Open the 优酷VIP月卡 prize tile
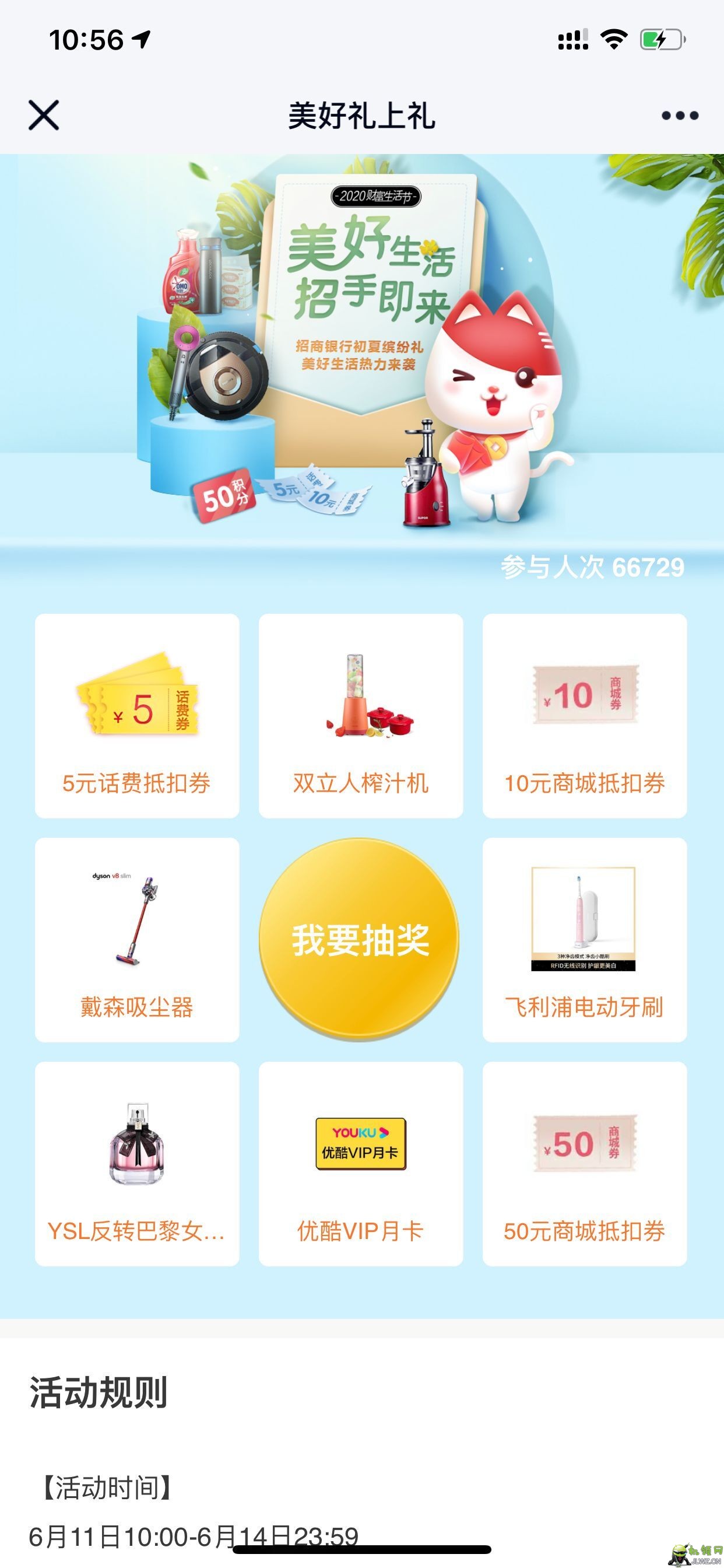 361,1164
